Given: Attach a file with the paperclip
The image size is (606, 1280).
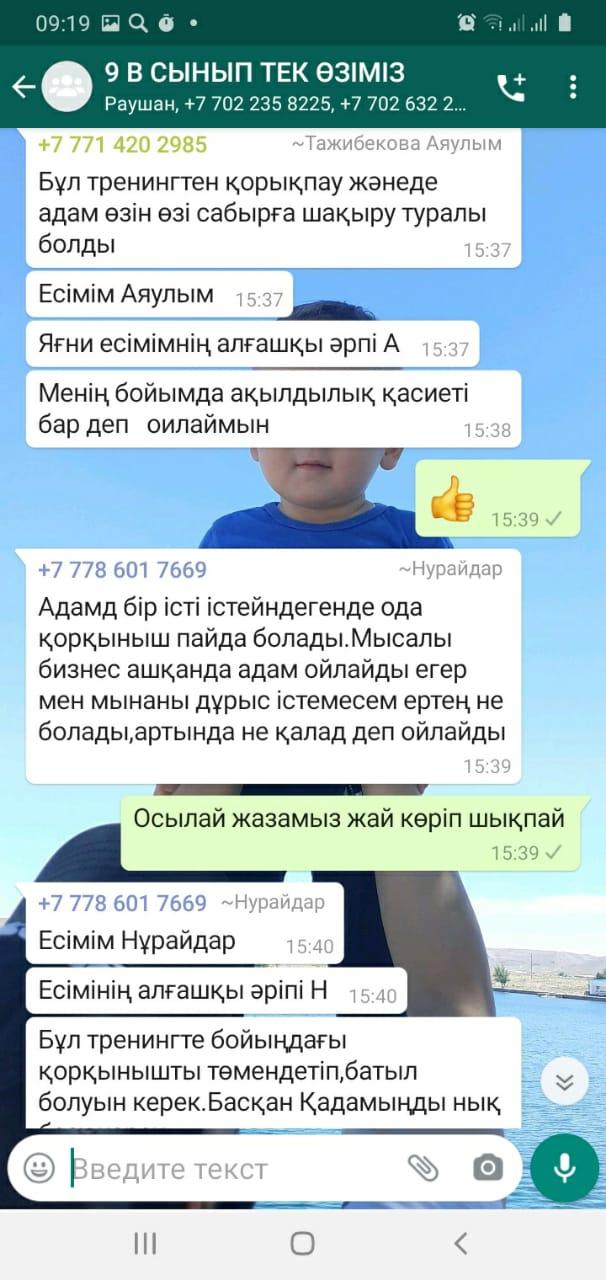Looking at the screenshot, I should (424, 1168).
